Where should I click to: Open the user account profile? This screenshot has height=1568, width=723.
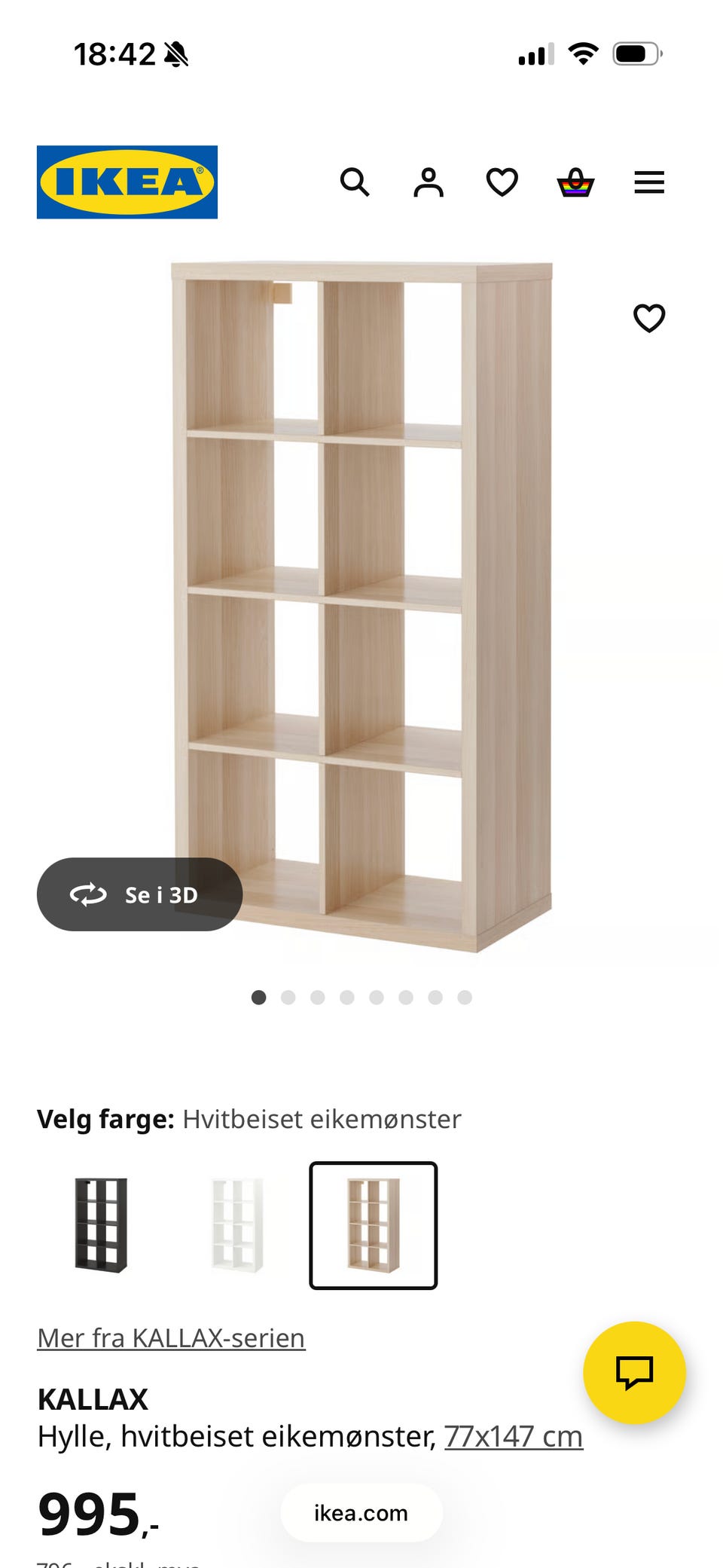click(427, 182)
